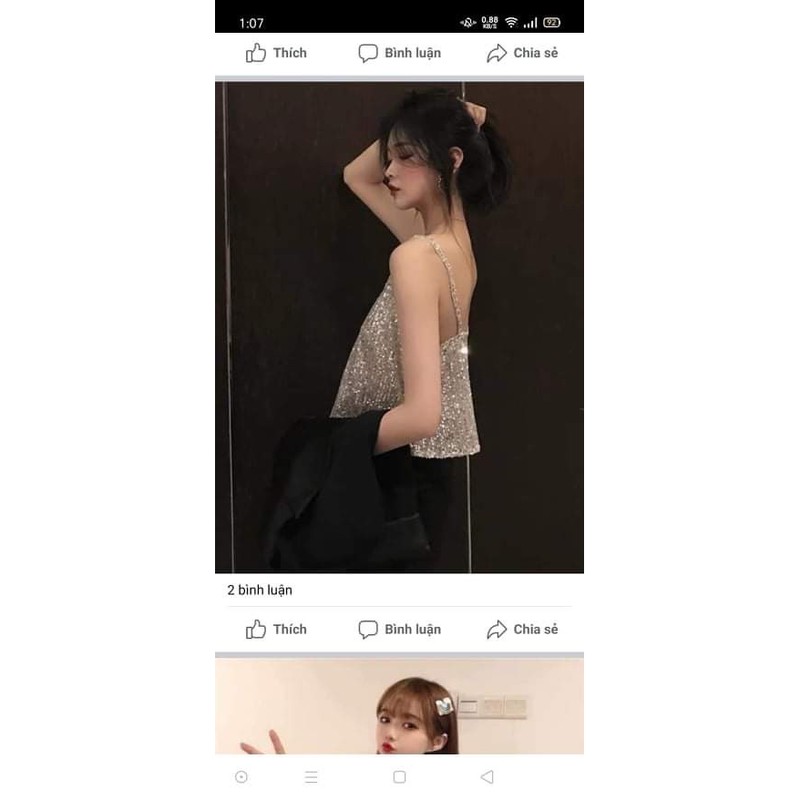Tap Thích on the post before the sequin photo
Image resolution: width=800 pixels, height=800 pixels.
[x=277, y=53]
